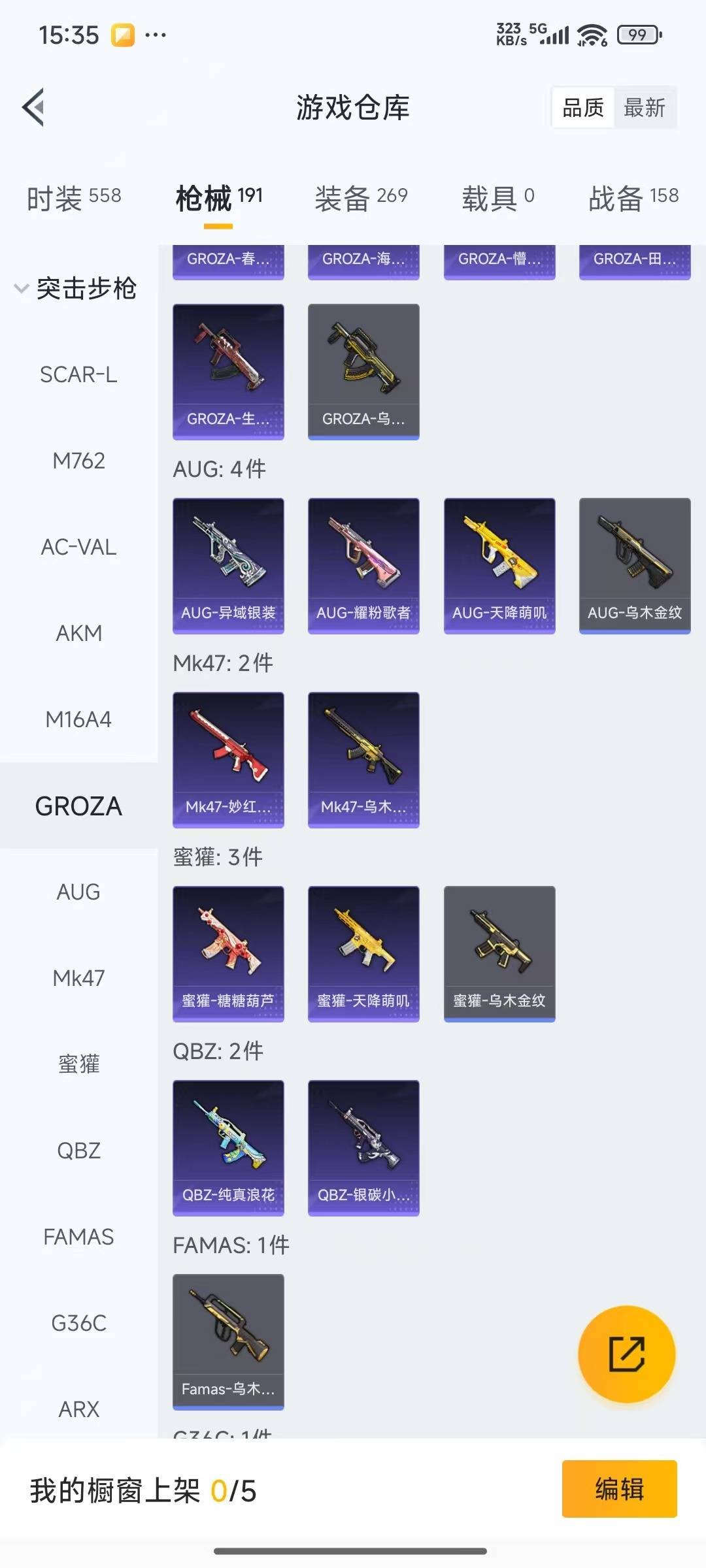The image size is (706, 1568).
Task: Open the AUG-天降萌叽 weapon skin
Action: [499, 566]
